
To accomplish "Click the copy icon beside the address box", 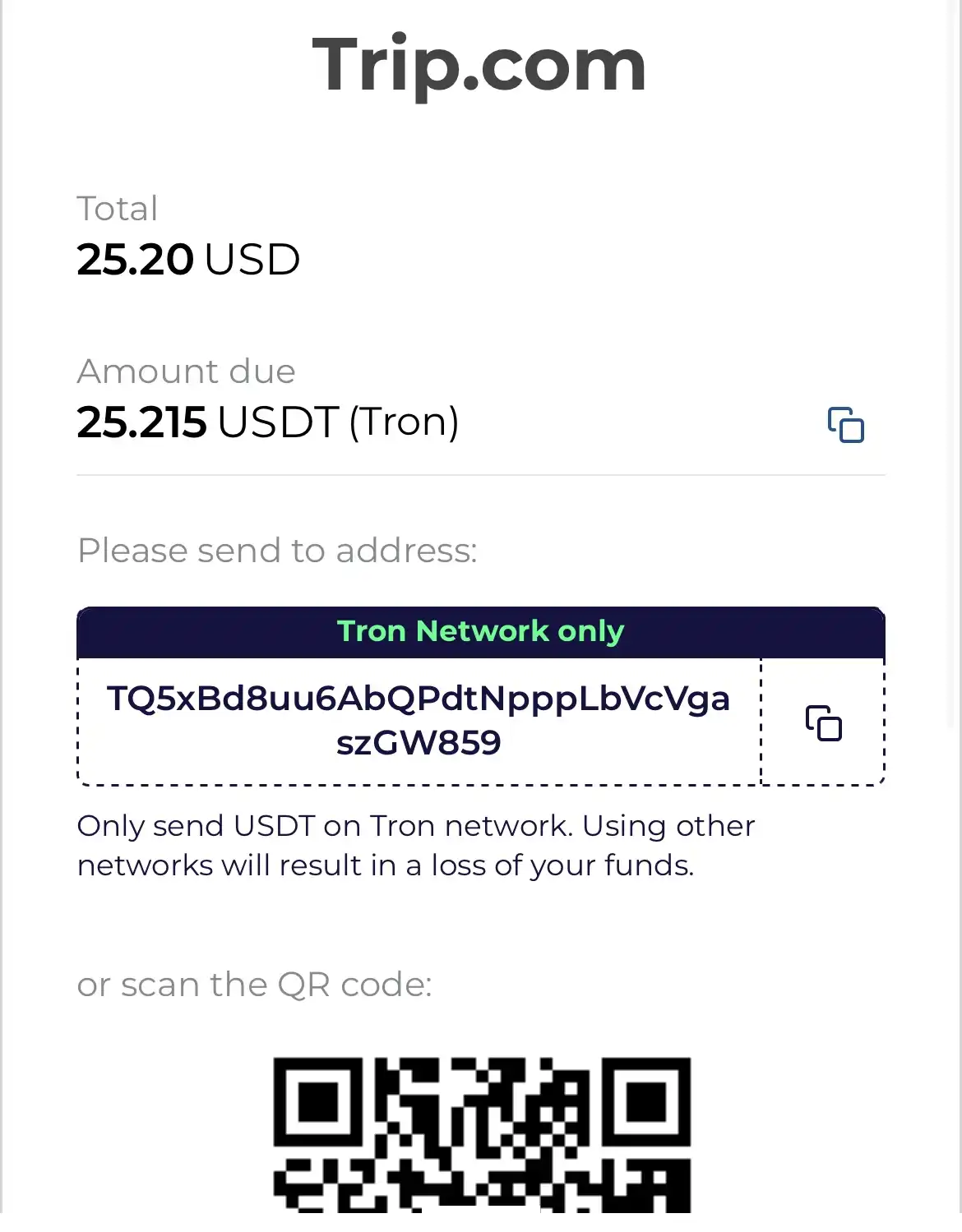I will [x=823, y=722].
